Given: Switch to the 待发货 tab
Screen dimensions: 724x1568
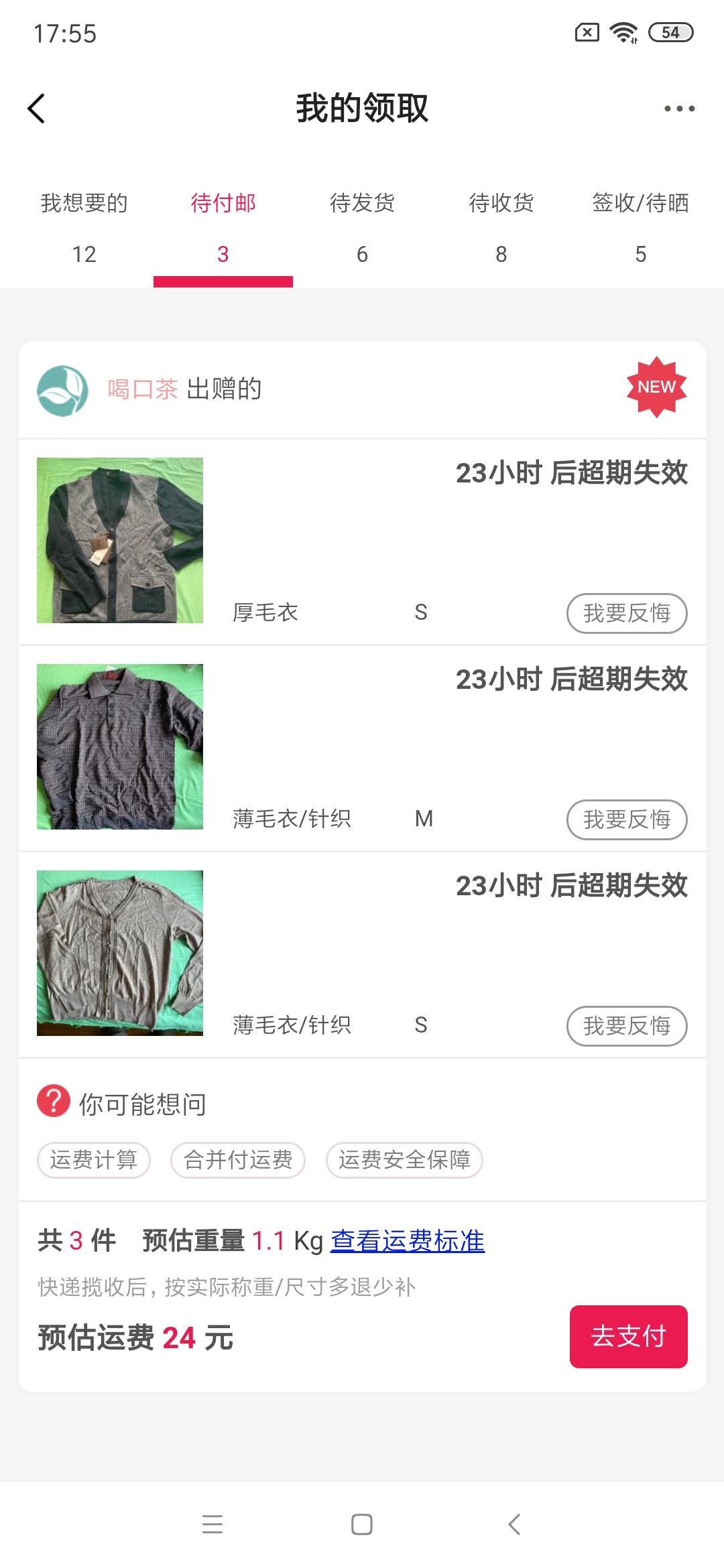Looking at the screenshot, I should [362, 226].
